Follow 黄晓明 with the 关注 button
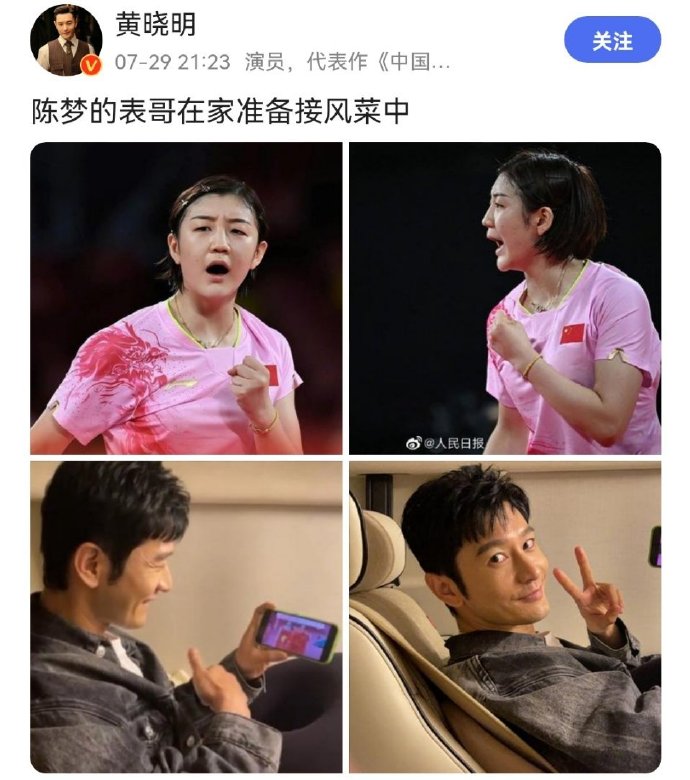The width and height of the screenshot is (690, 780). [x=612, y=41]
